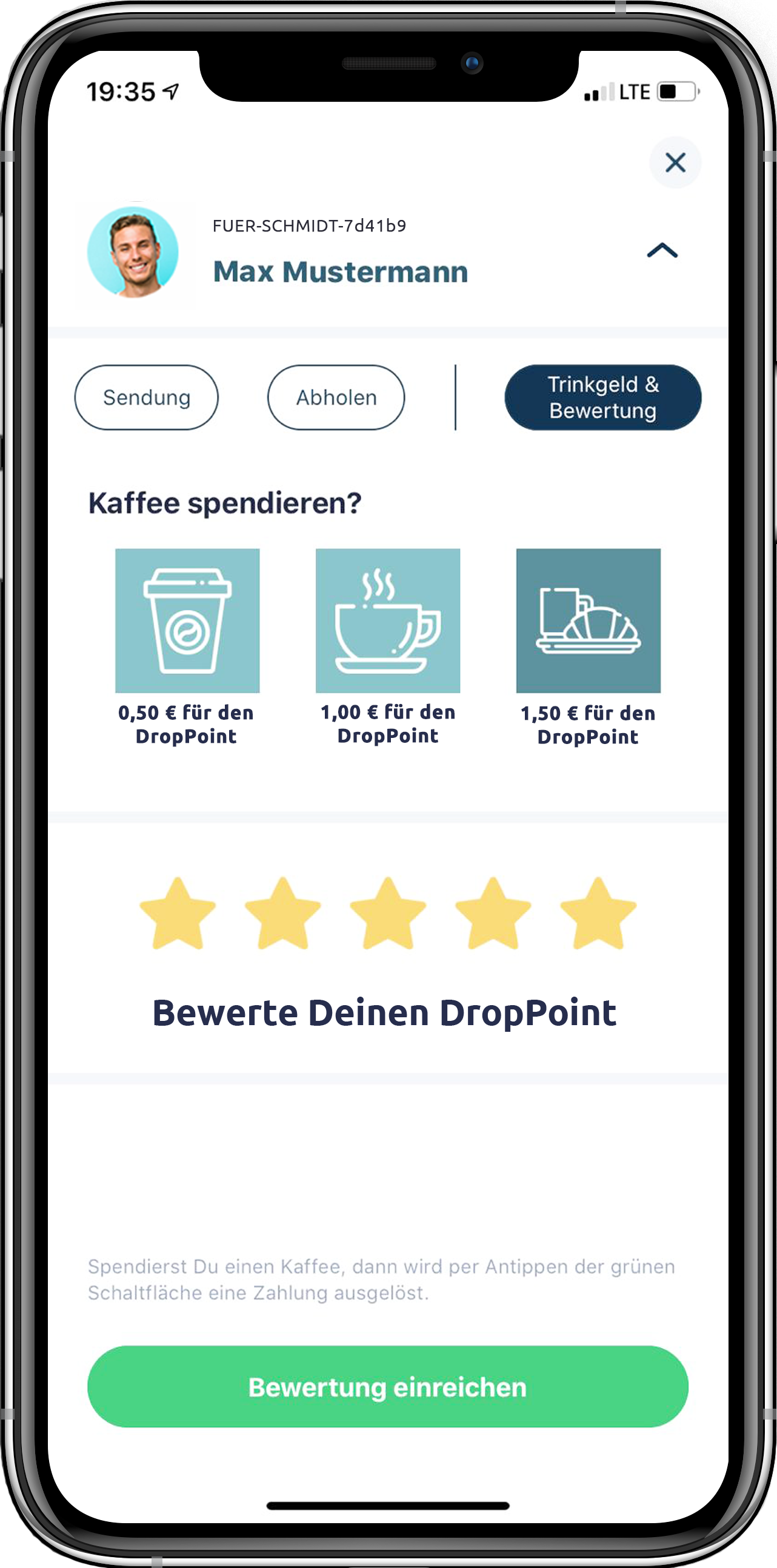Submit with Bewertung einreichen button
Image resolution: width=777 pixels, height=1568 pixels.
(x=388, y=1387)
